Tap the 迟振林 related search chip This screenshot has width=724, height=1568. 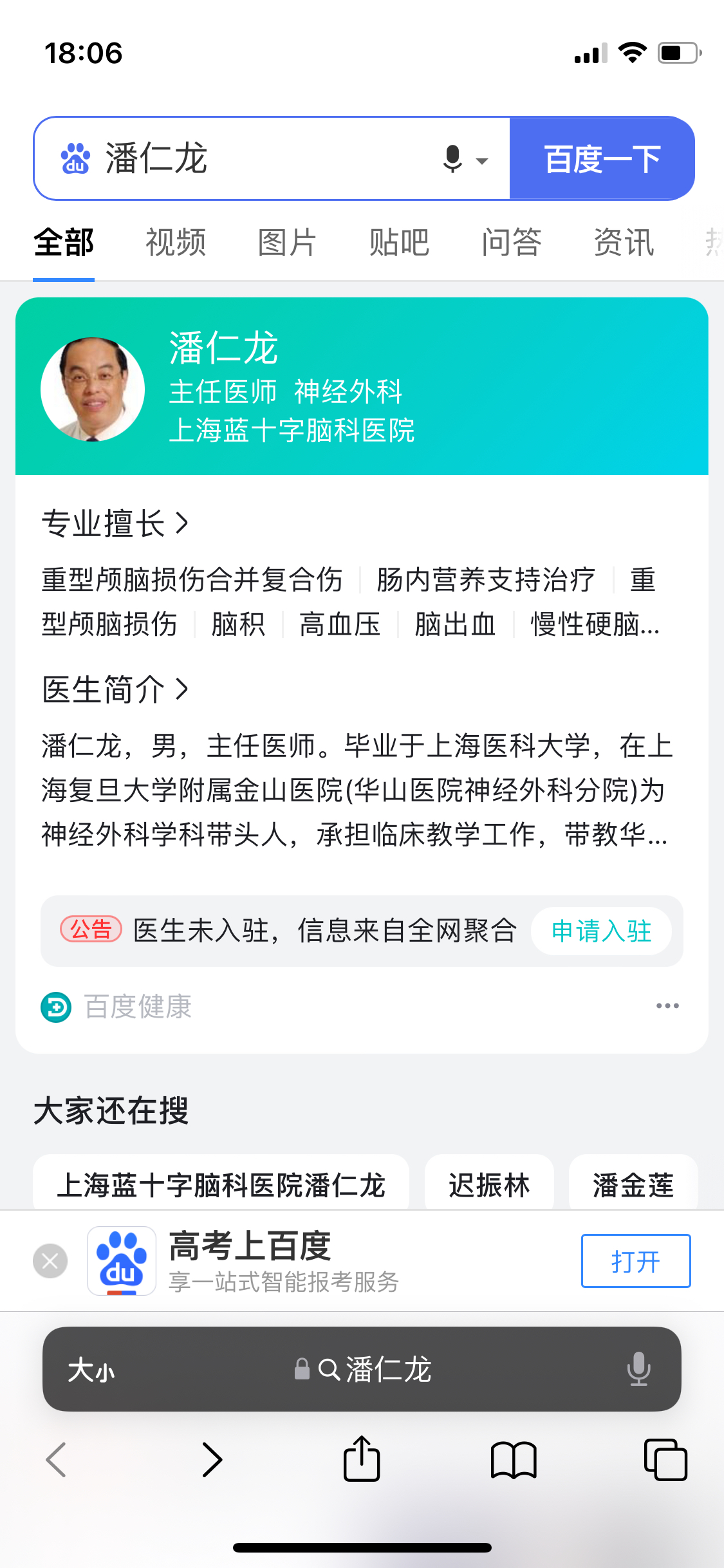pos(489,1185)
